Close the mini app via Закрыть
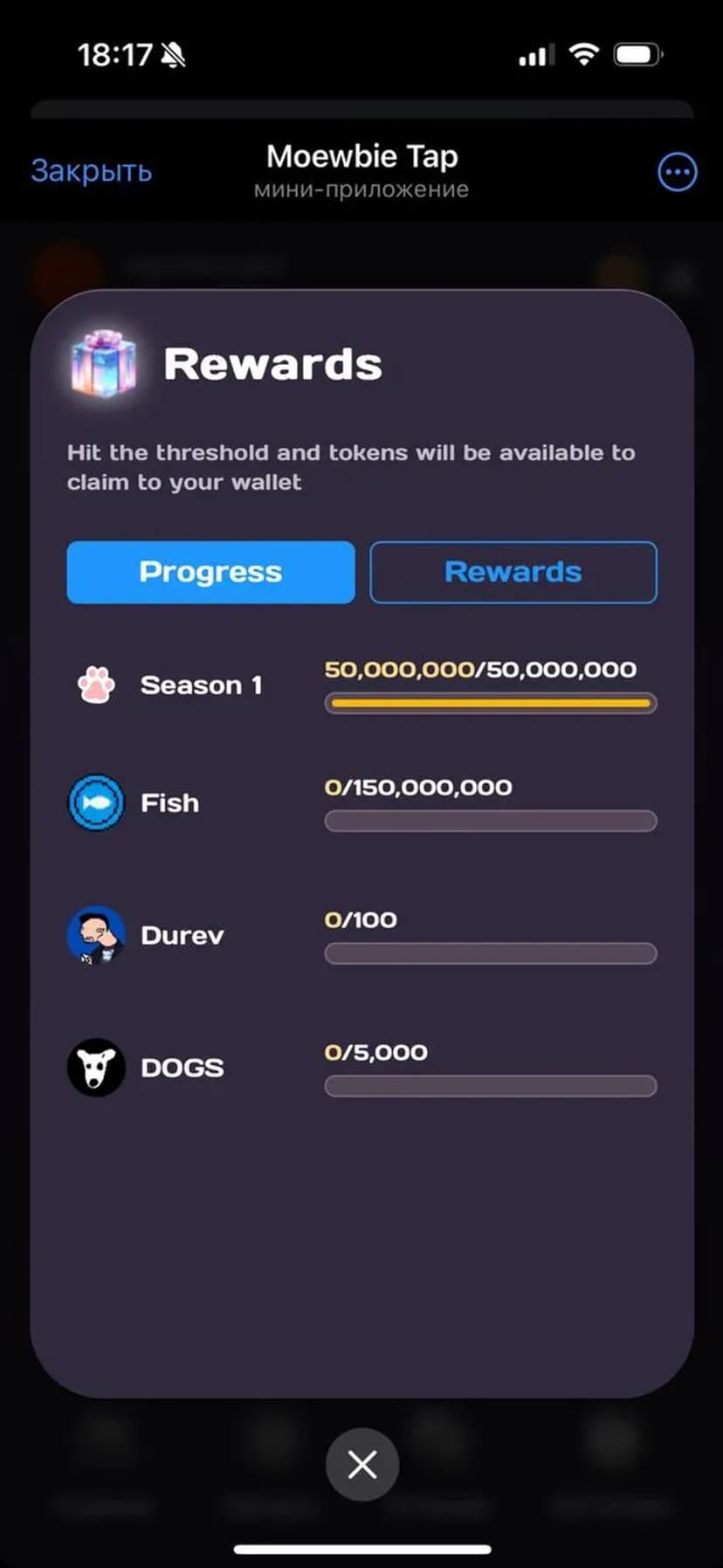Viewport: 723px width, 1568px height. [92, 171]
